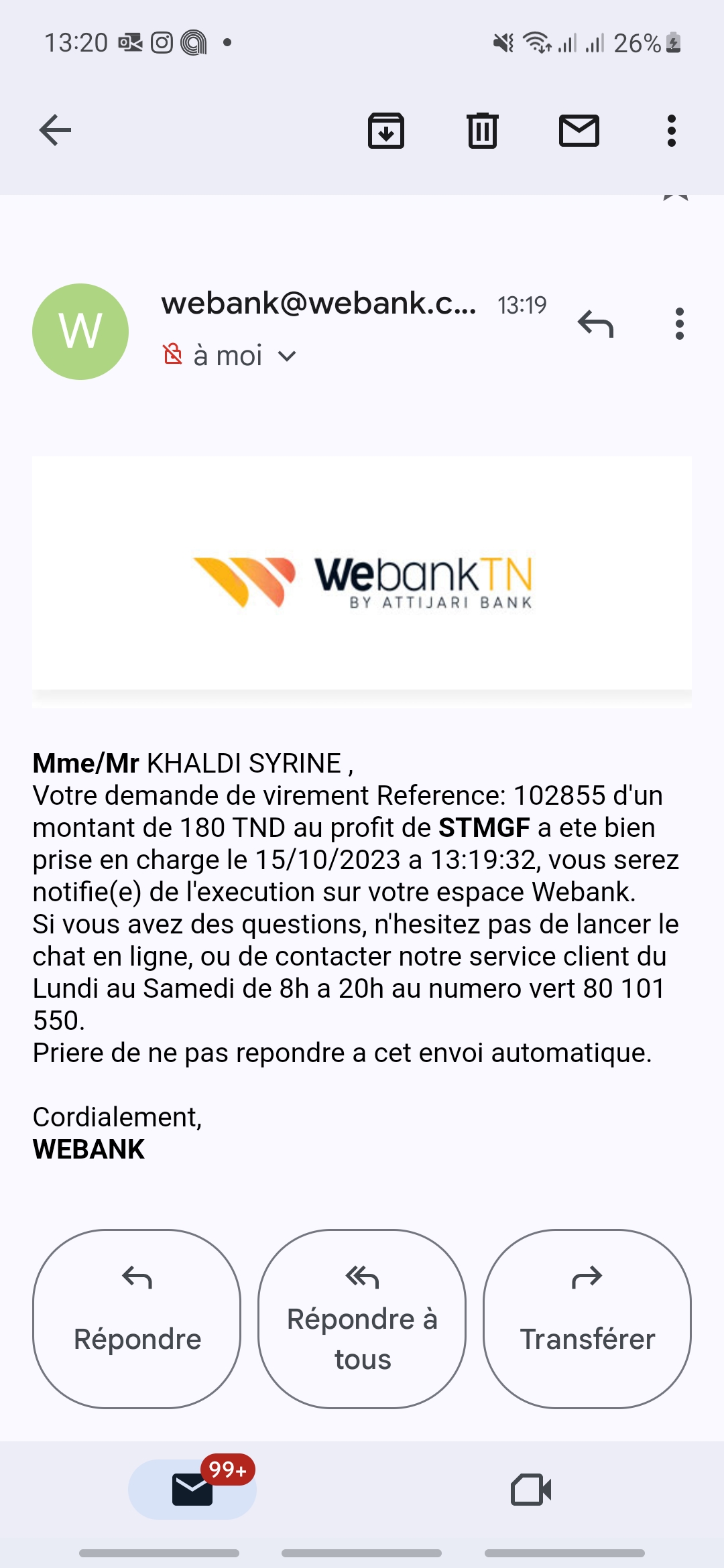Open the sender's W avatar
Image resolution: width=724 pixels, height=1568 pixels.
pyautogui.click(x=80, y=332)
